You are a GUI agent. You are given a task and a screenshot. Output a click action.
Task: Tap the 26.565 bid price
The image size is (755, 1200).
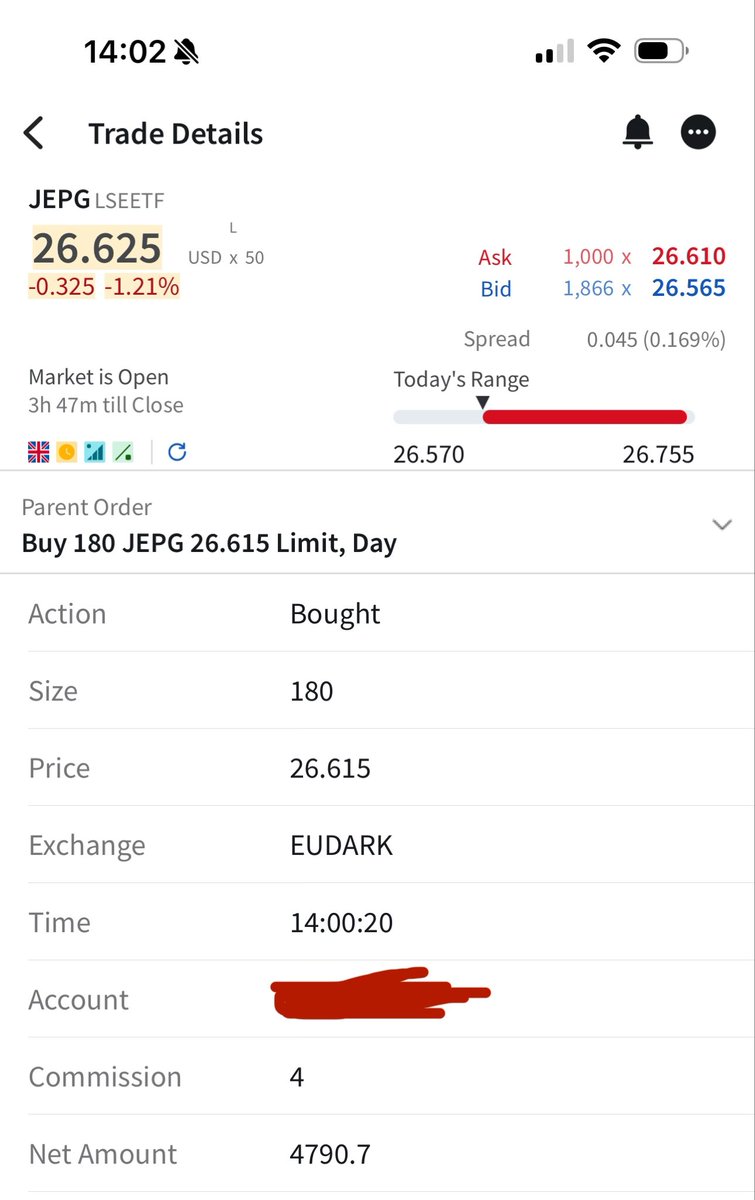point(688,289)
